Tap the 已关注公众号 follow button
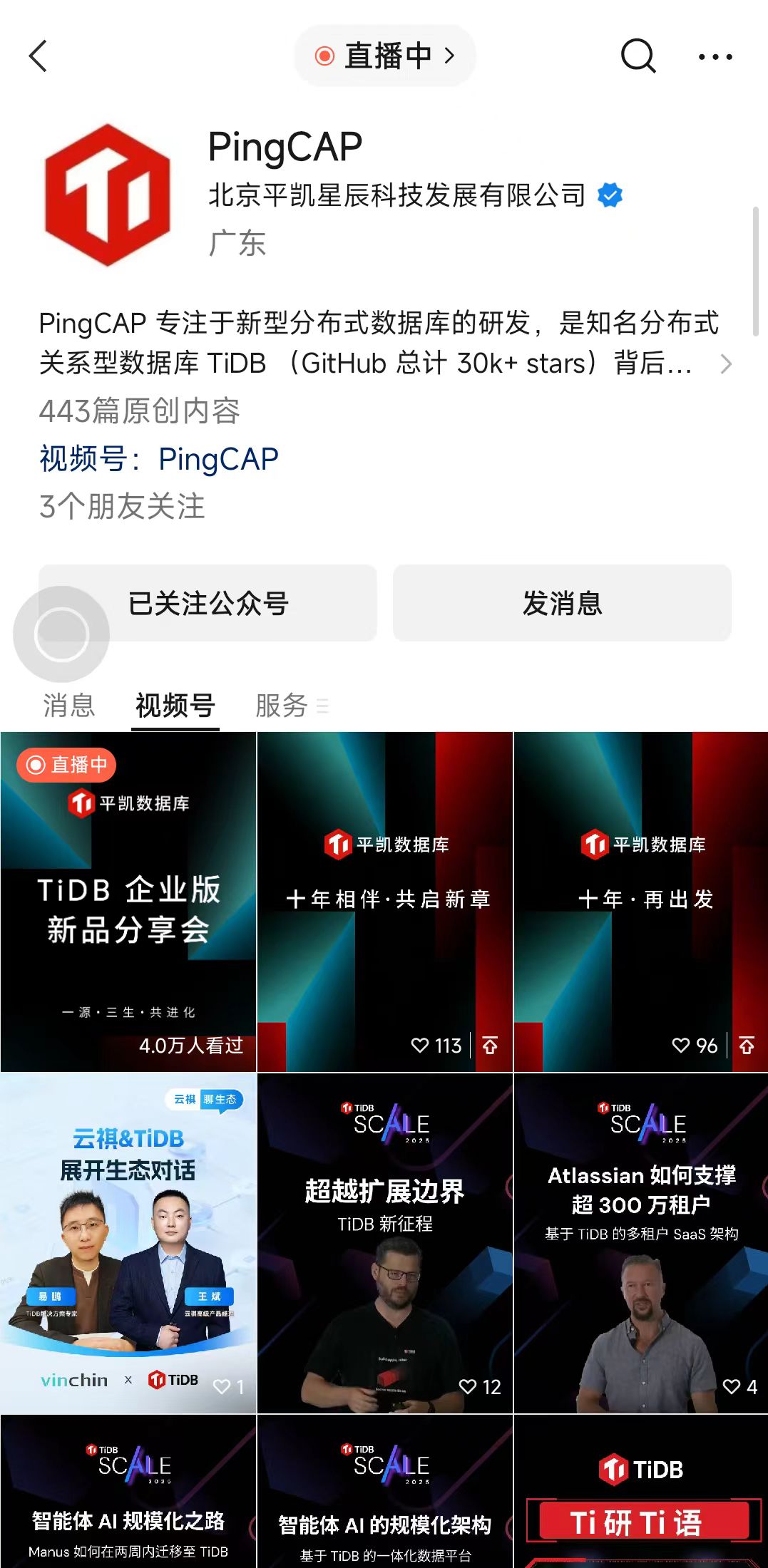This screenshot has width=768, height=1568. (x=208, y=603)
